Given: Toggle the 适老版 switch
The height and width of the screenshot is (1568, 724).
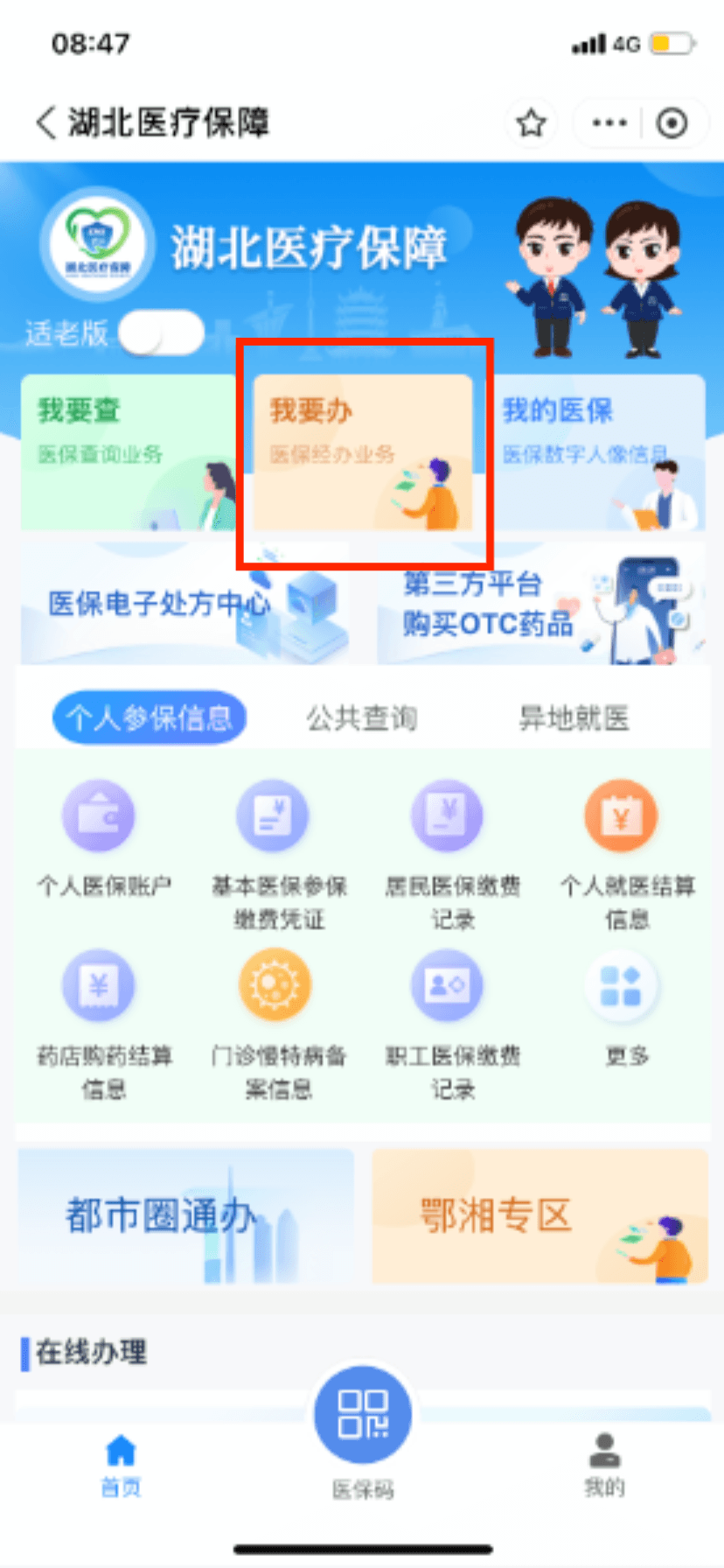Looking at the screenshot, I should click(x=162, y=333).
